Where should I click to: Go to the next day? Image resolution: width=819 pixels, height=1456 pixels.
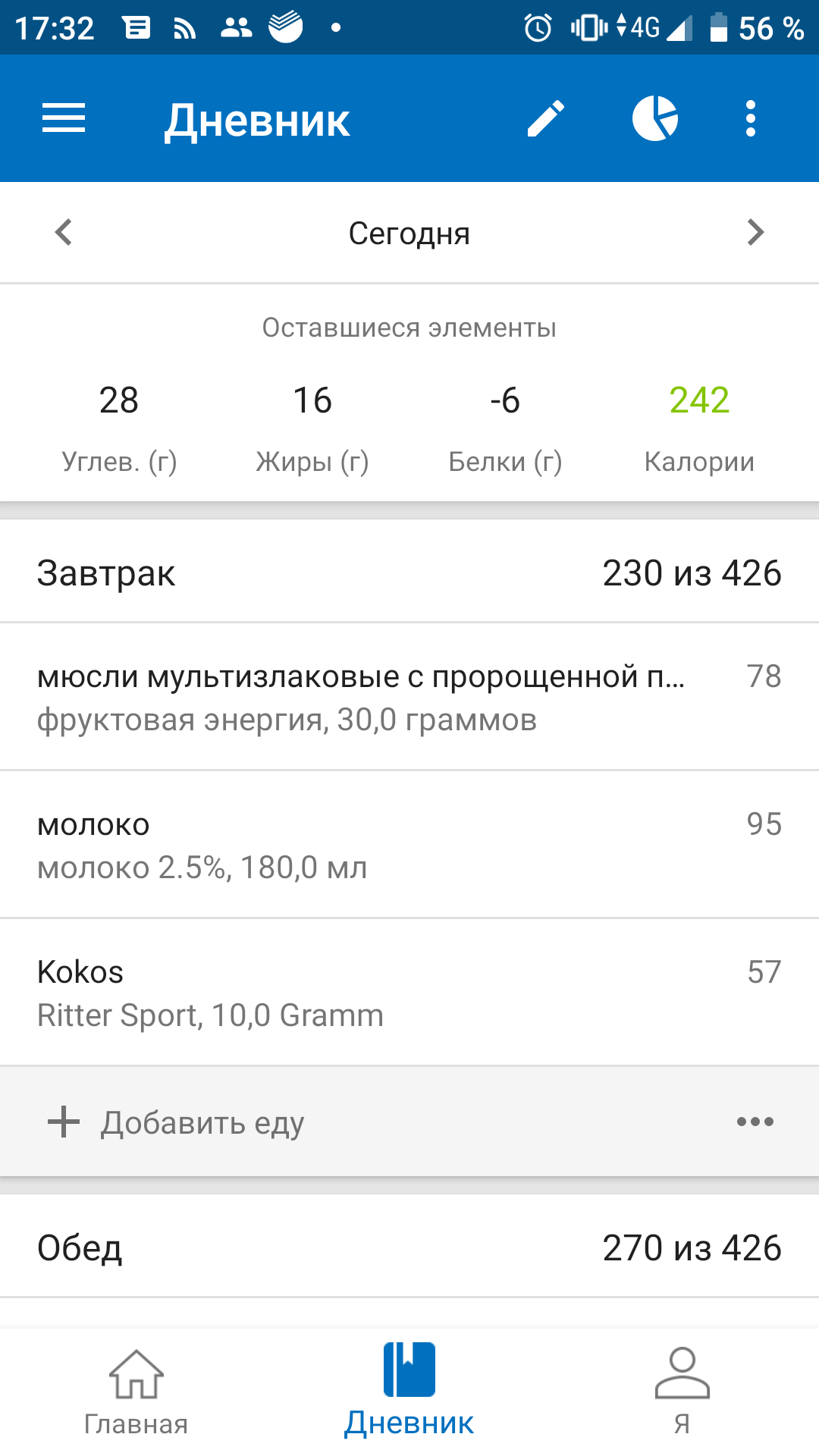pos(755,232)
